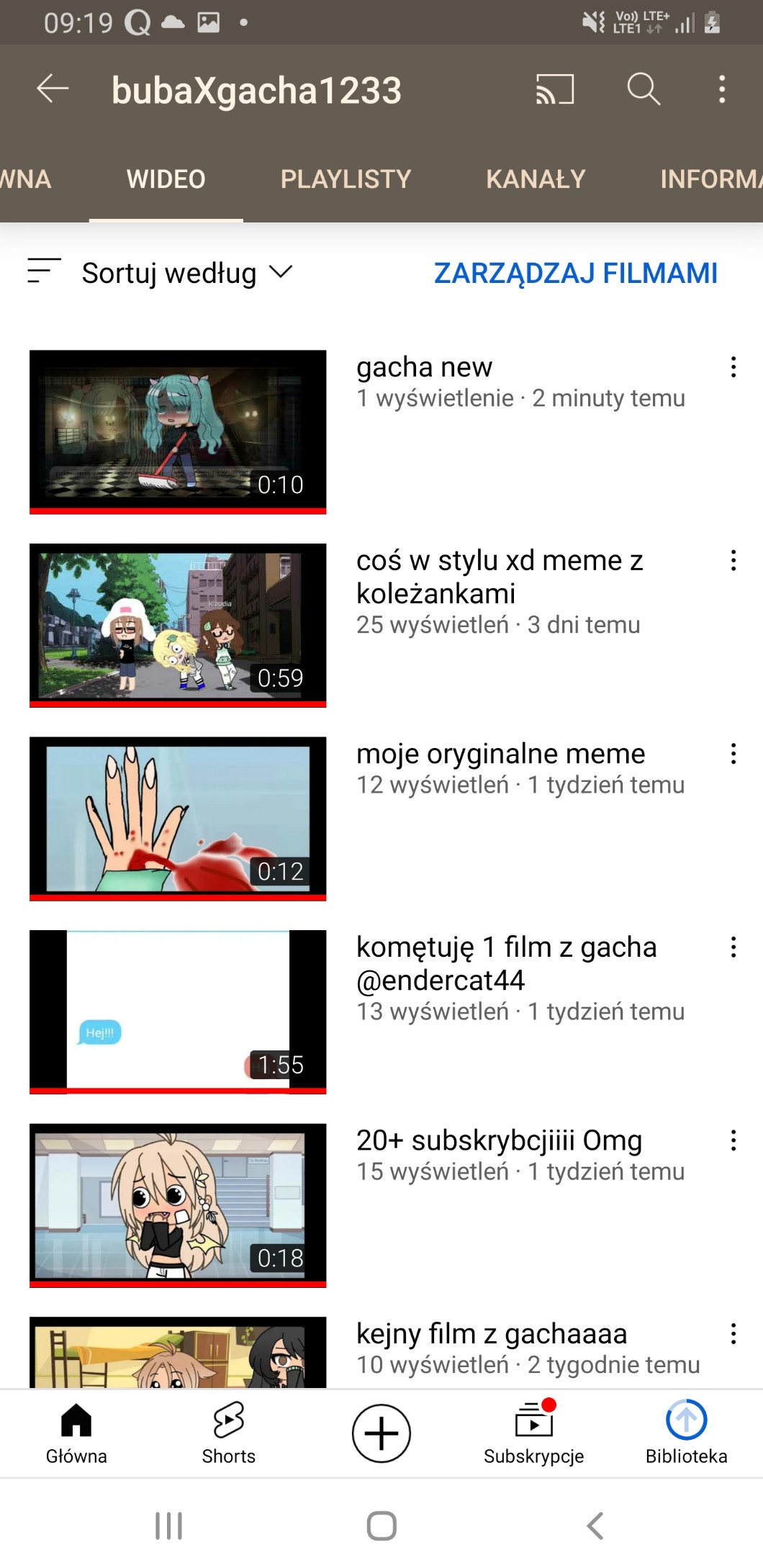Play komętuję 1 film z gacha video
This screenshot has height=1568, width=763.
click(178, 1011)
